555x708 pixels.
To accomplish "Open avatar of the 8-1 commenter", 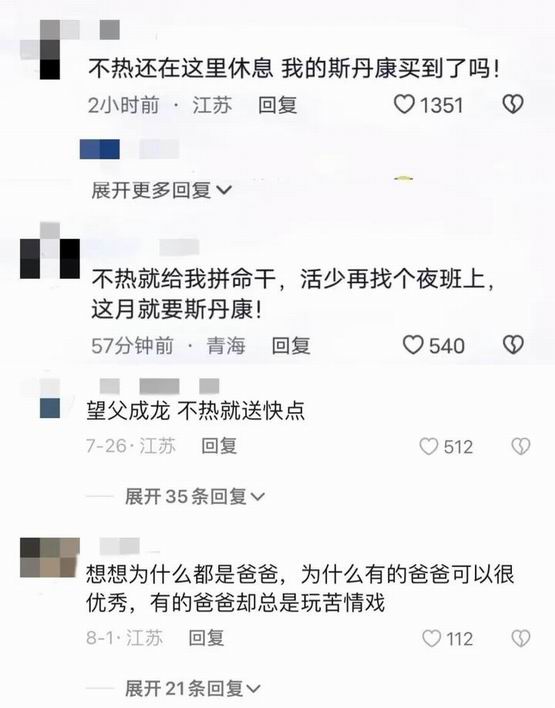I will click(x=50, y=558).
